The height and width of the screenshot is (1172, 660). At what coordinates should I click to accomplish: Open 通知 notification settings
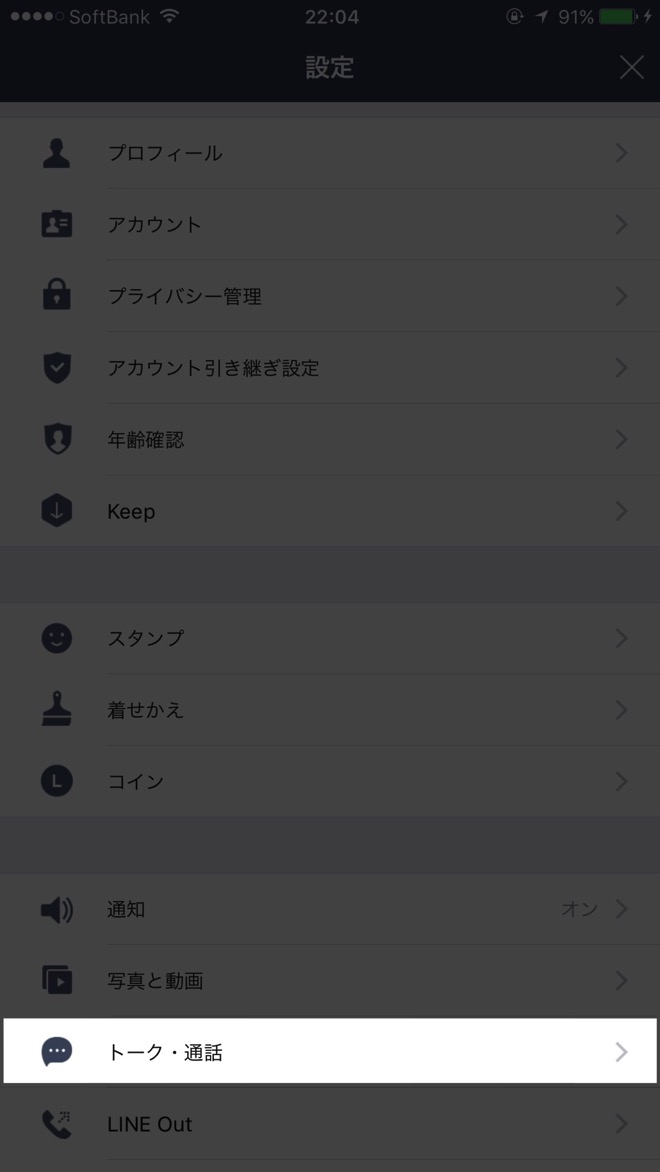[x=330, y=909]
